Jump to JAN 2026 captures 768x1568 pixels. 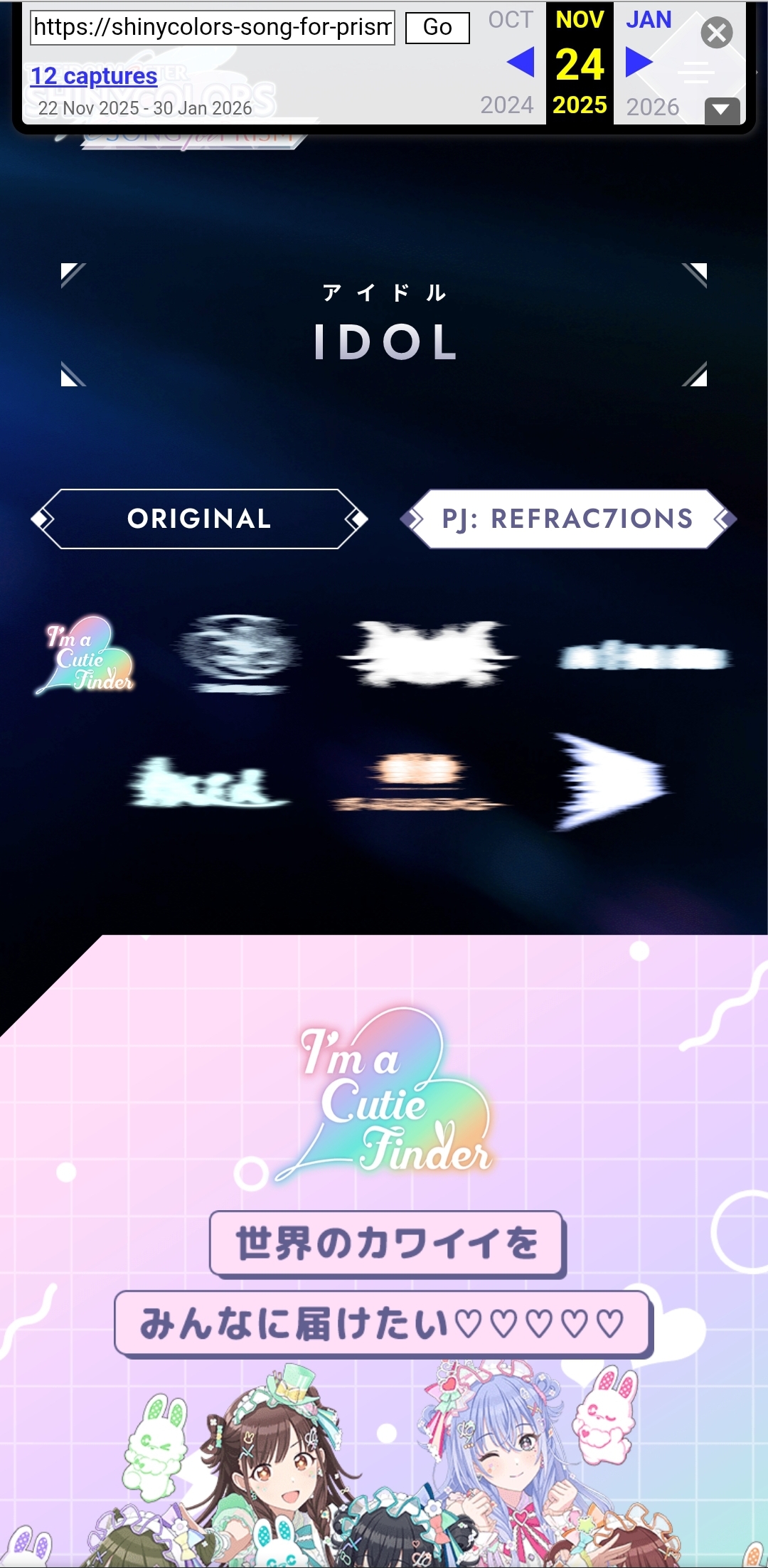coord(649,20)
